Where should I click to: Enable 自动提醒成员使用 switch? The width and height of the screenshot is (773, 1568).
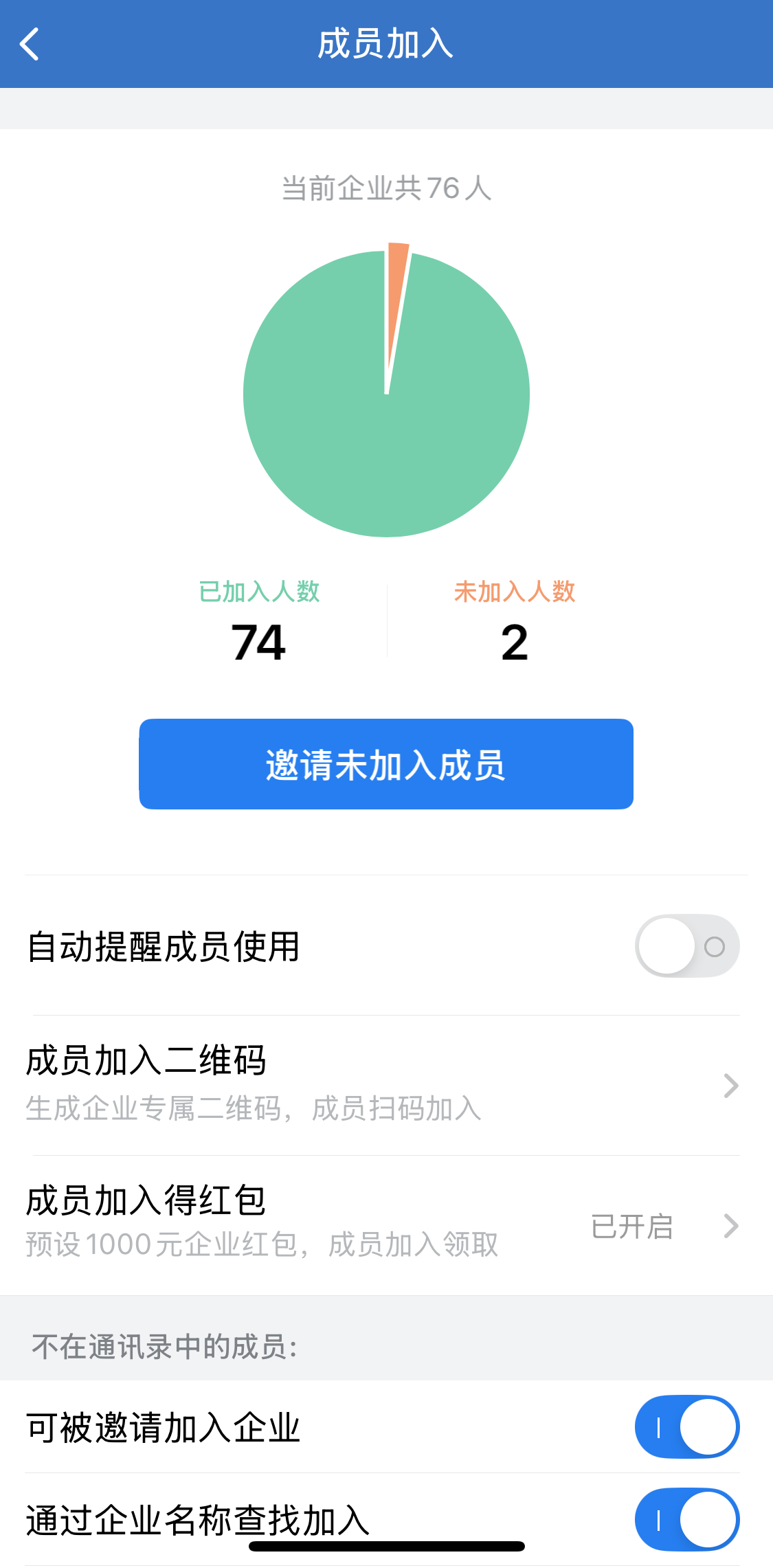[x=686, y=946]
